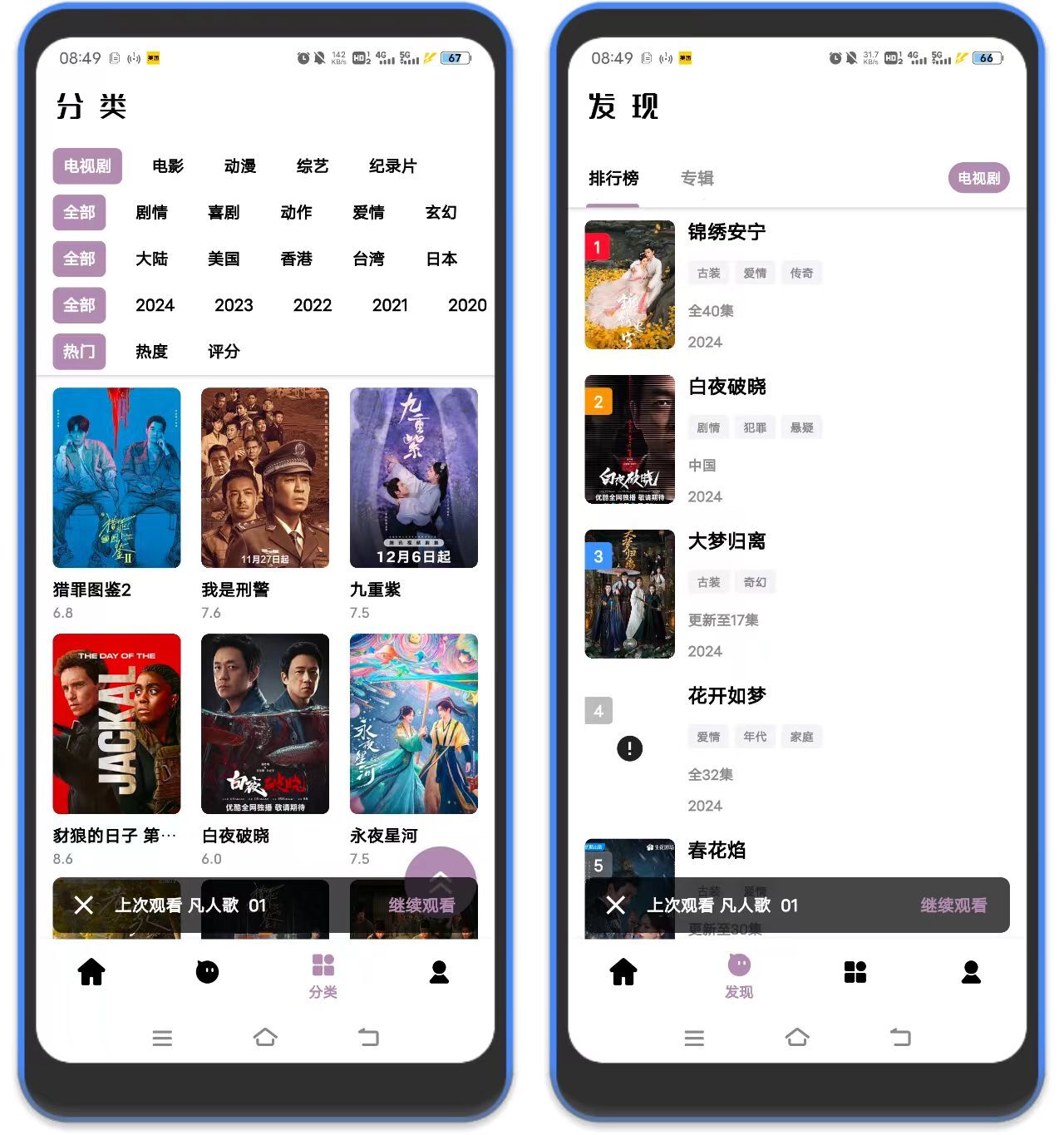Sort results by 评分 rating

point(224,351)
